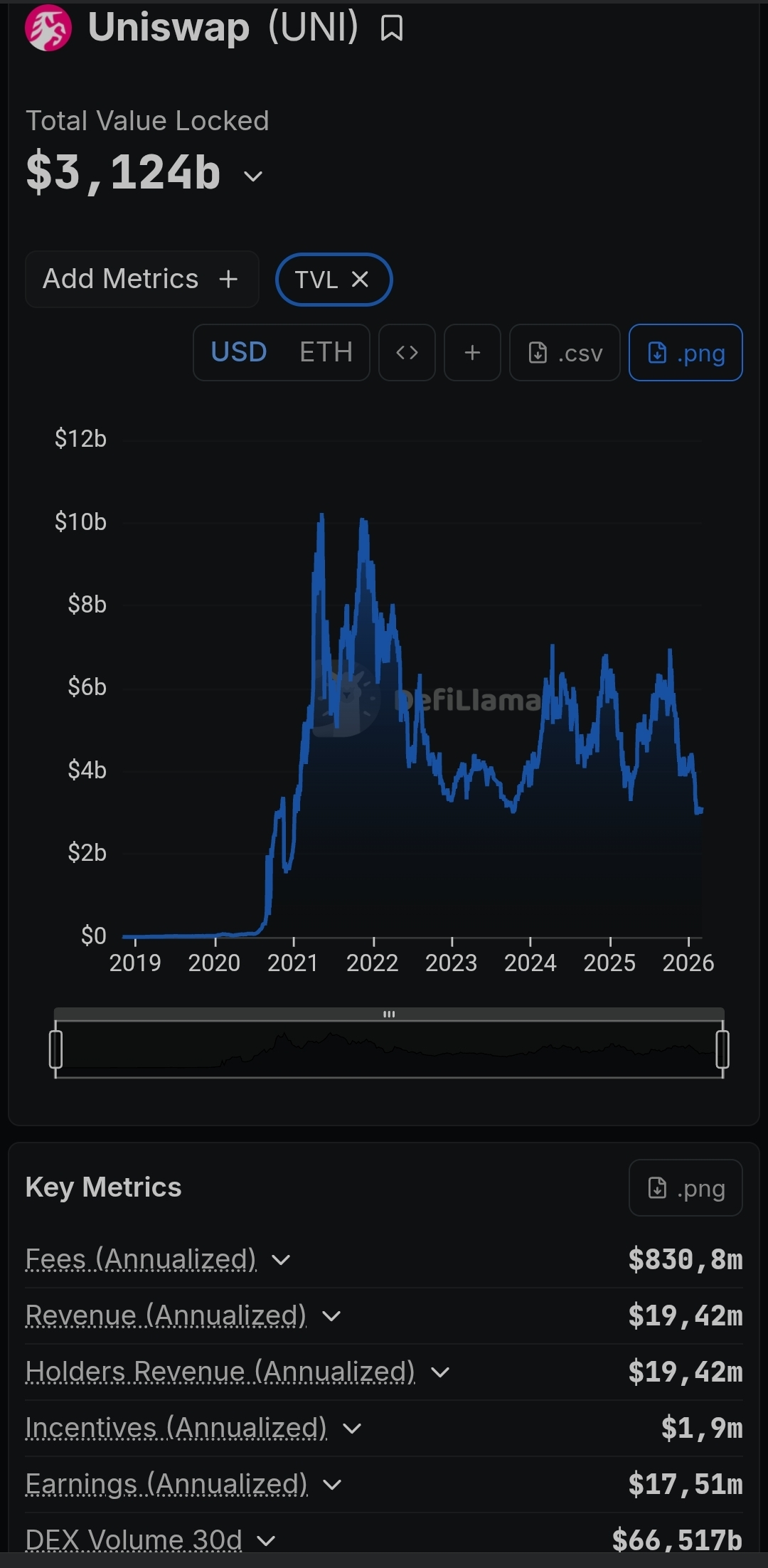
Task: Download Key Metrics as .png
Action: pos(686,1187)
